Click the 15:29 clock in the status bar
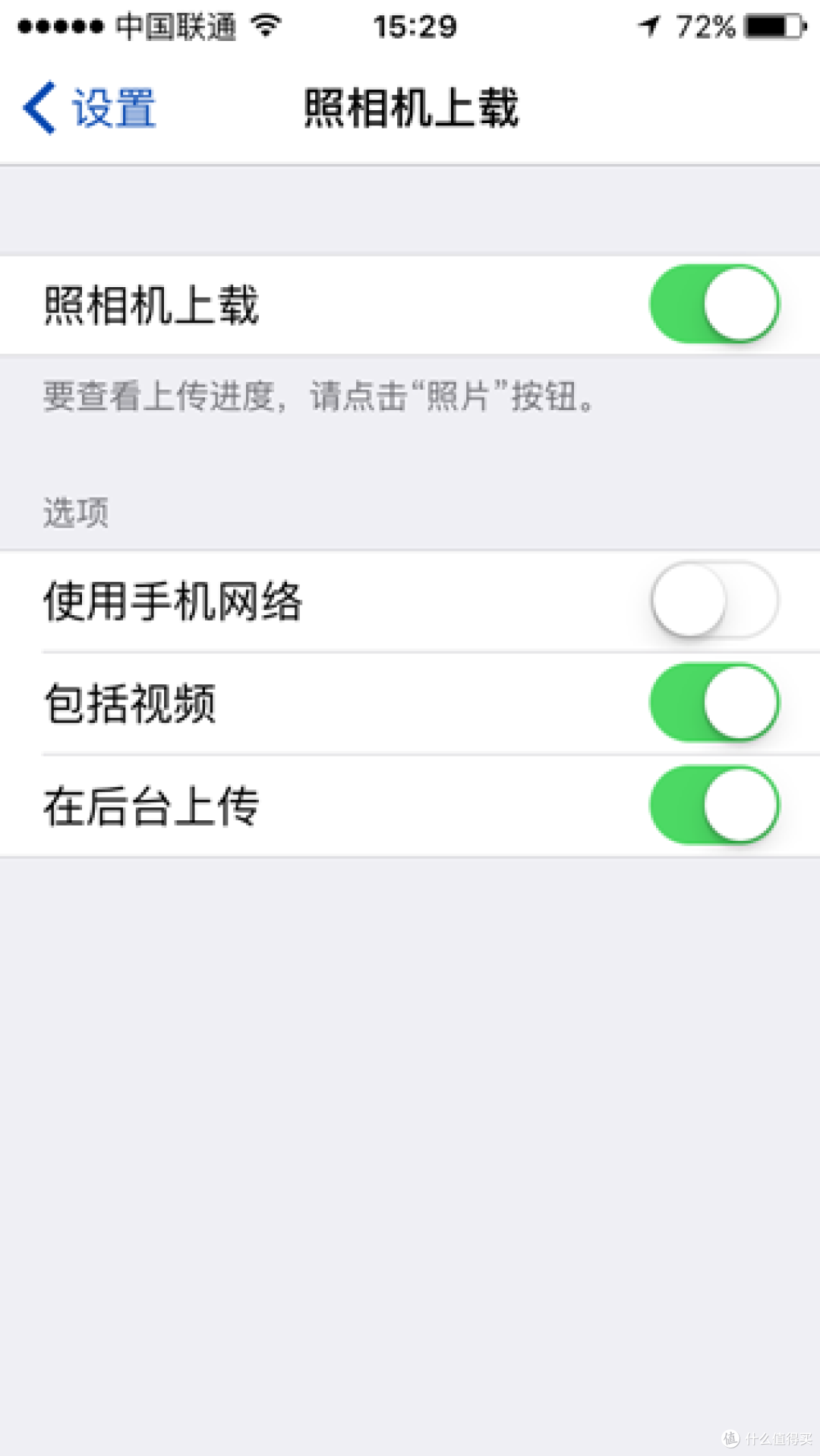 415,25
